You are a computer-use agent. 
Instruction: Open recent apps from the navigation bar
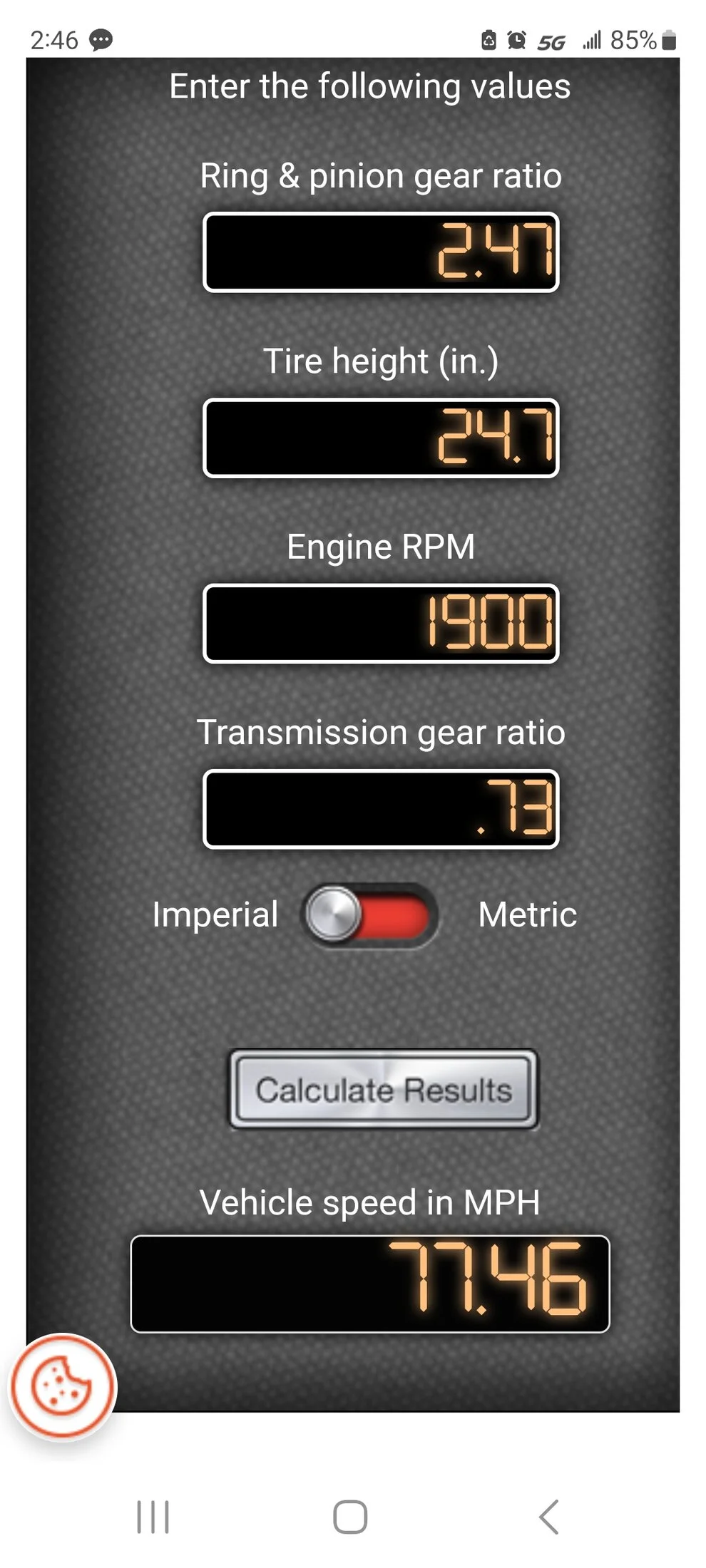pyautogui.click(x=153, y=1517)
